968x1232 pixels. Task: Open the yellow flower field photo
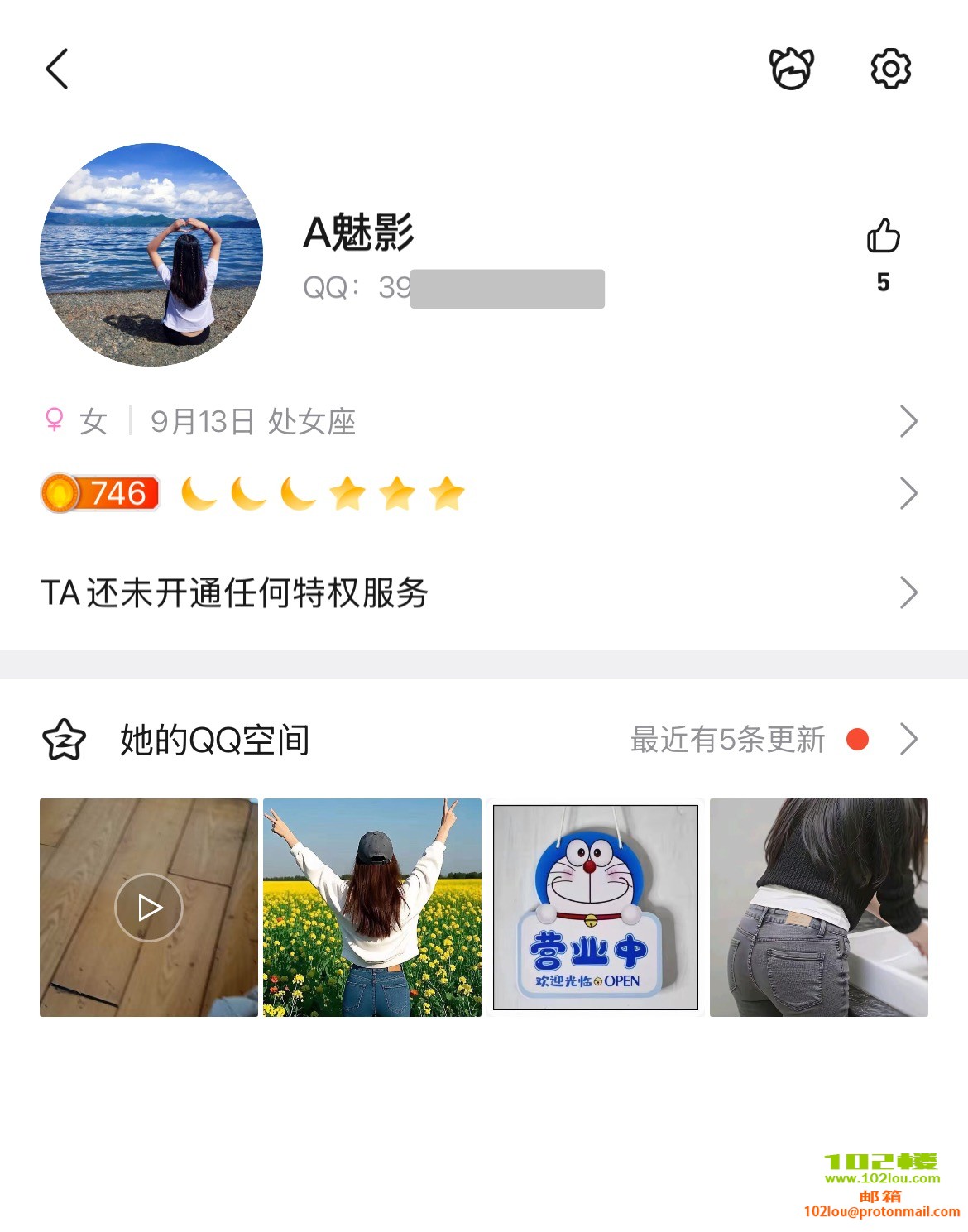click(372, 908)
